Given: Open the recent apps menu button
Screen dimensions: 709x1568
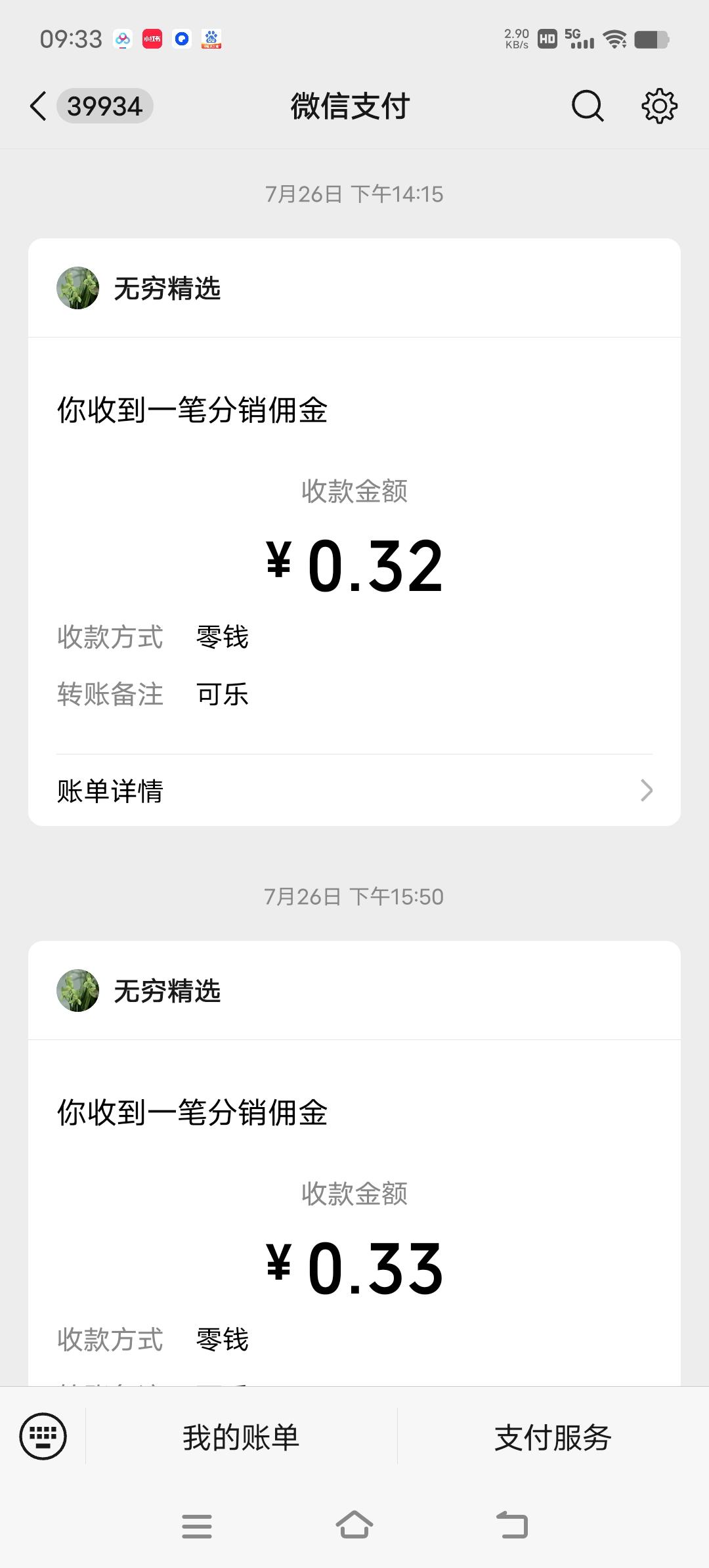Looking at the screenshot, I should tap(197, 1526).
